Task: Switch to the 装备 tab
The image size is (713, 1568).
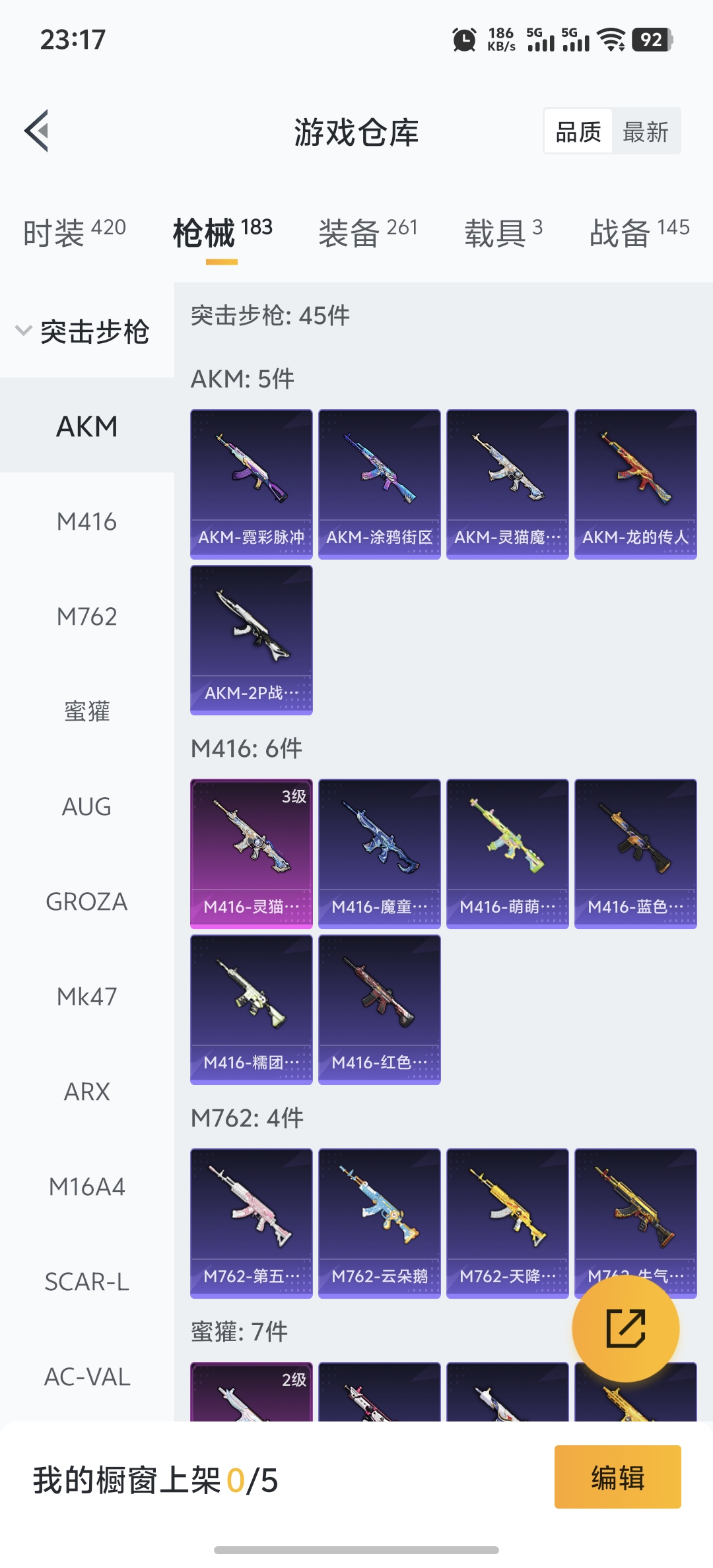Action: coord(368,232)
